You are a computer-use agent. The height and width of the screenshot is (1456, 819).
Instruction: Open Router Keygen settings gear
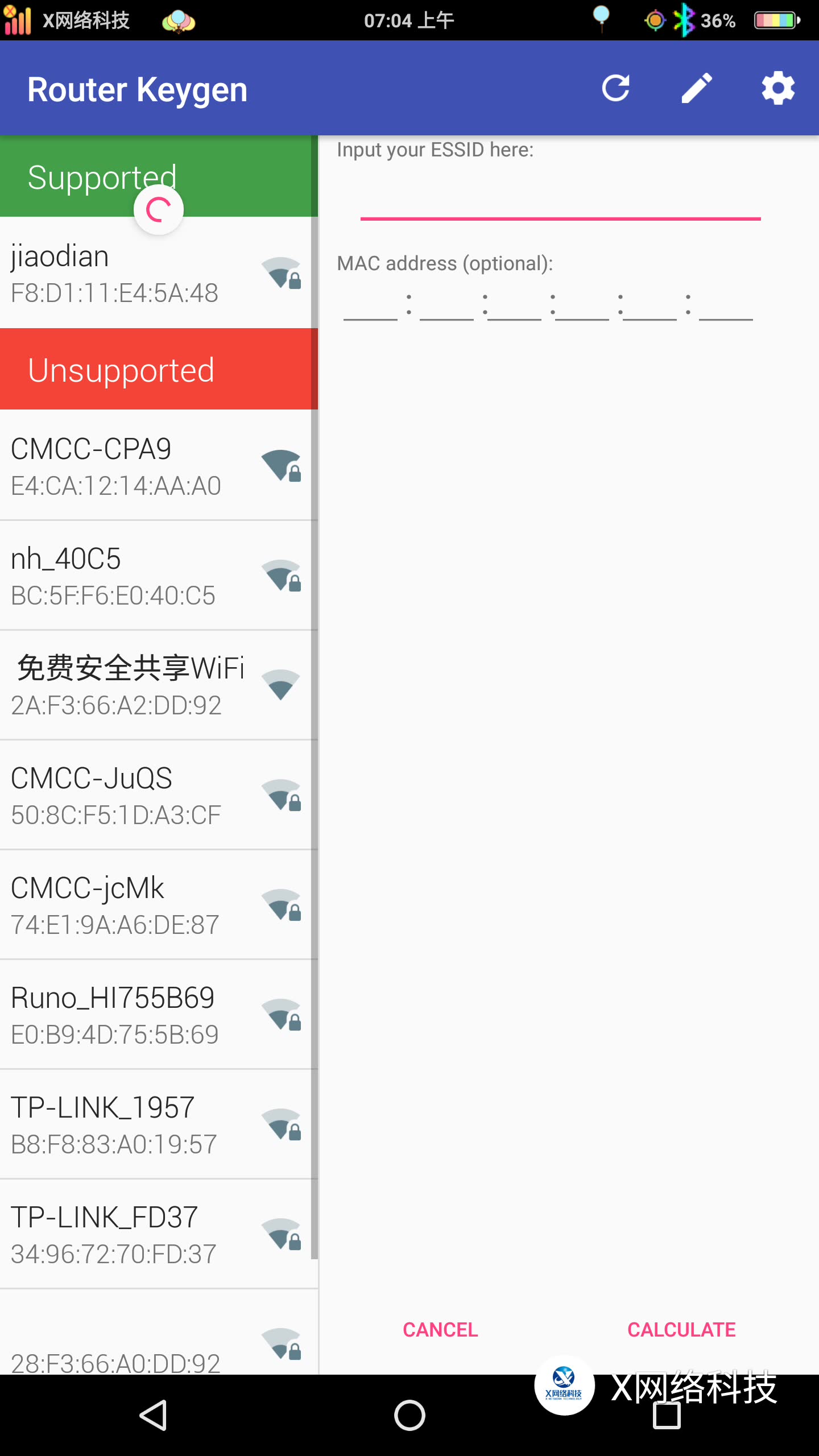(778, 88)
